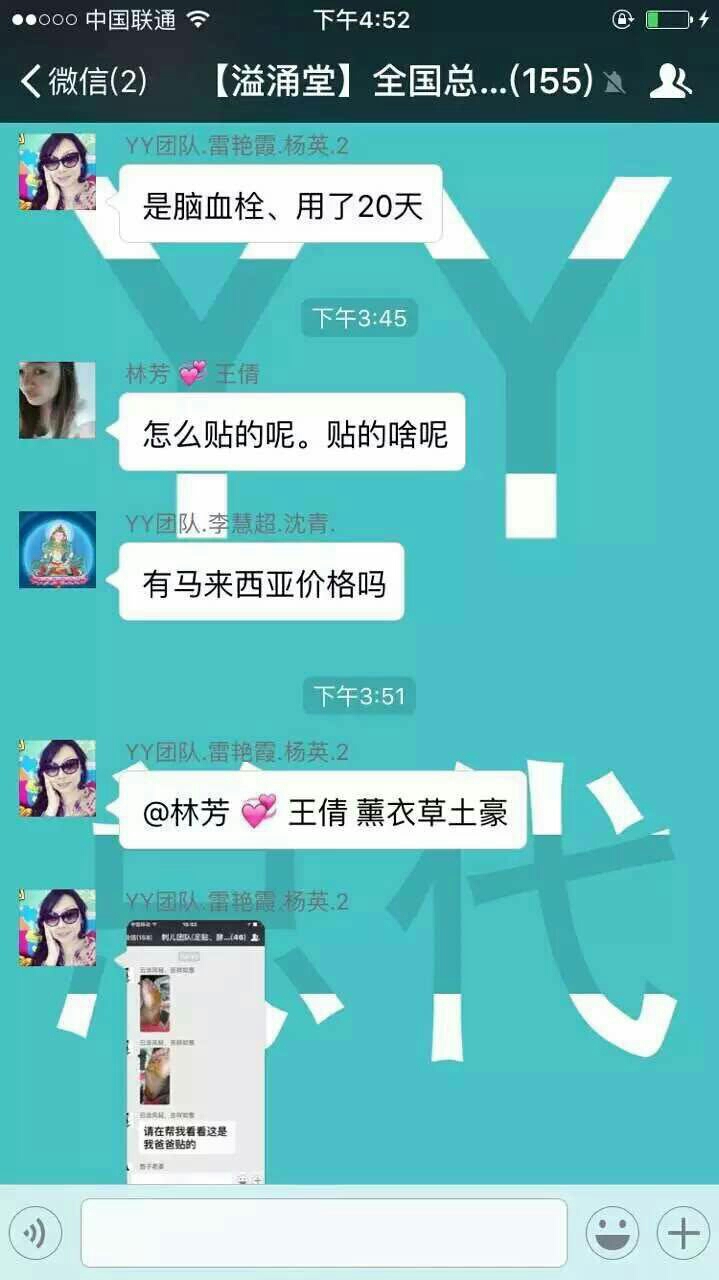Open the emoji sticker panel

point(612,1233)
